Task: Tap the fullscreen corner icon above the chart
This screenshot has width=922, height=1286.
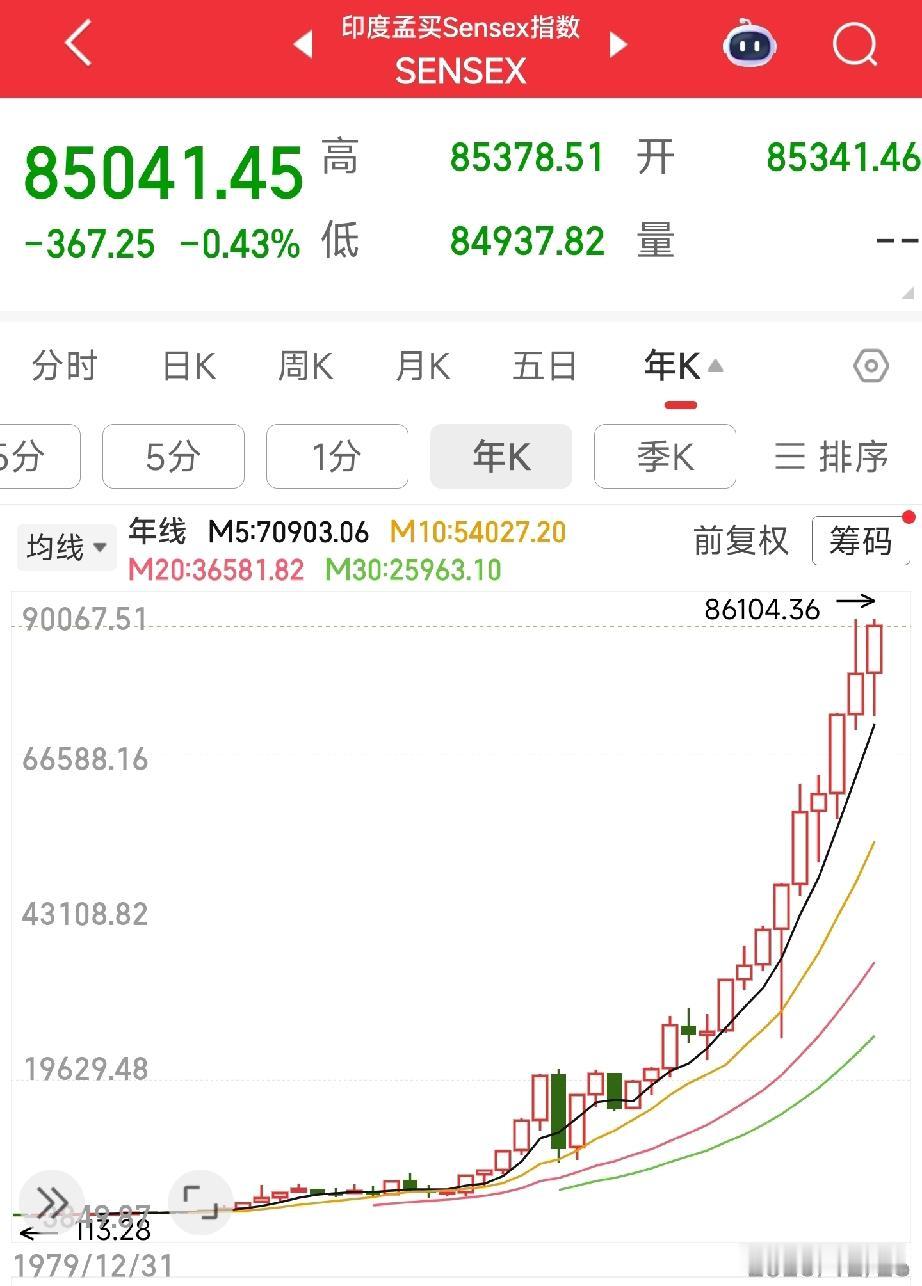Action: (x=199, y=1203)
